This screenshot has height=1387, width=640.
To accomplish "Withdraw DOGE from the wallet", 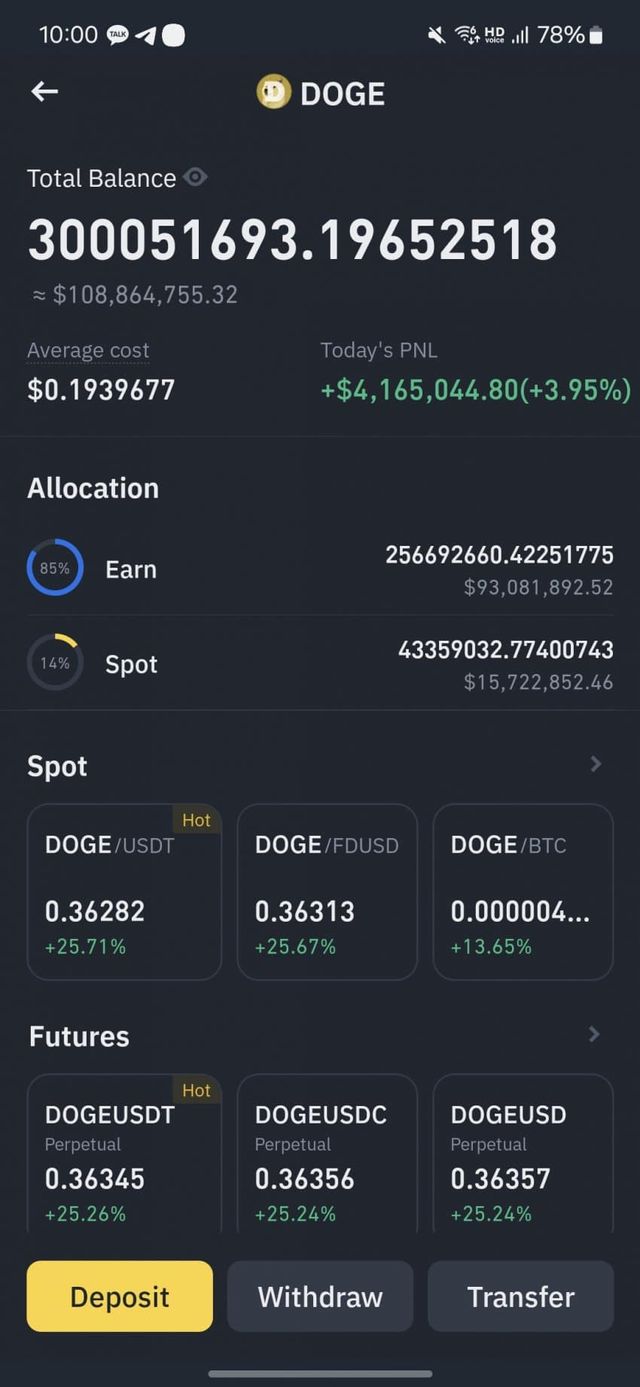I will point(320,1297).
